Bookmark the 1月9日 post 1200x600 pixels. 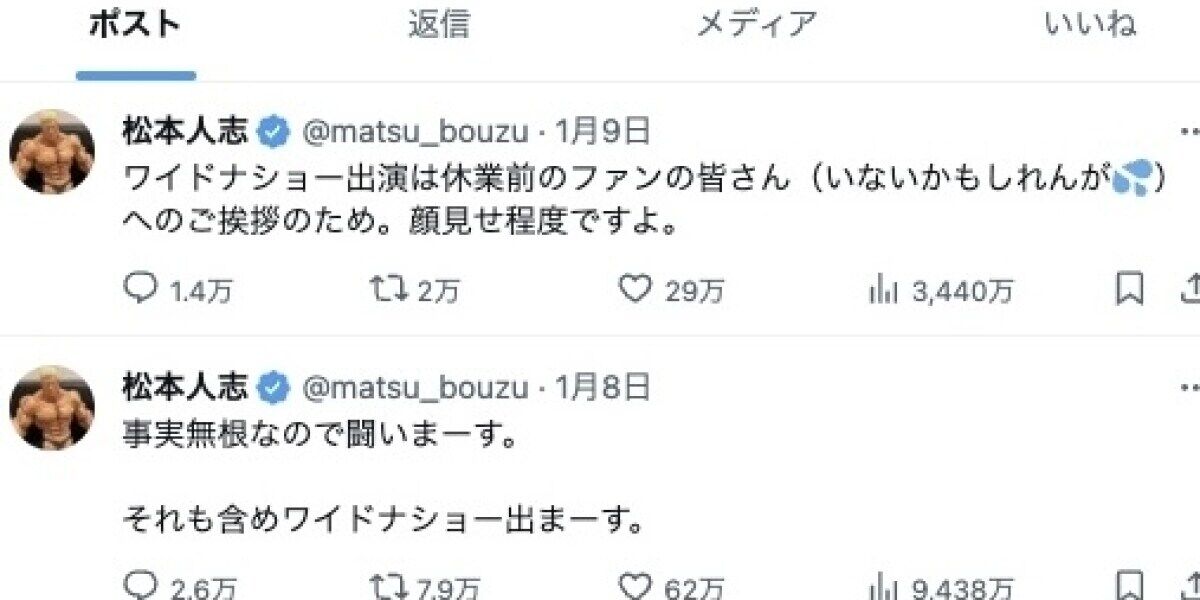click(1129, 290)
